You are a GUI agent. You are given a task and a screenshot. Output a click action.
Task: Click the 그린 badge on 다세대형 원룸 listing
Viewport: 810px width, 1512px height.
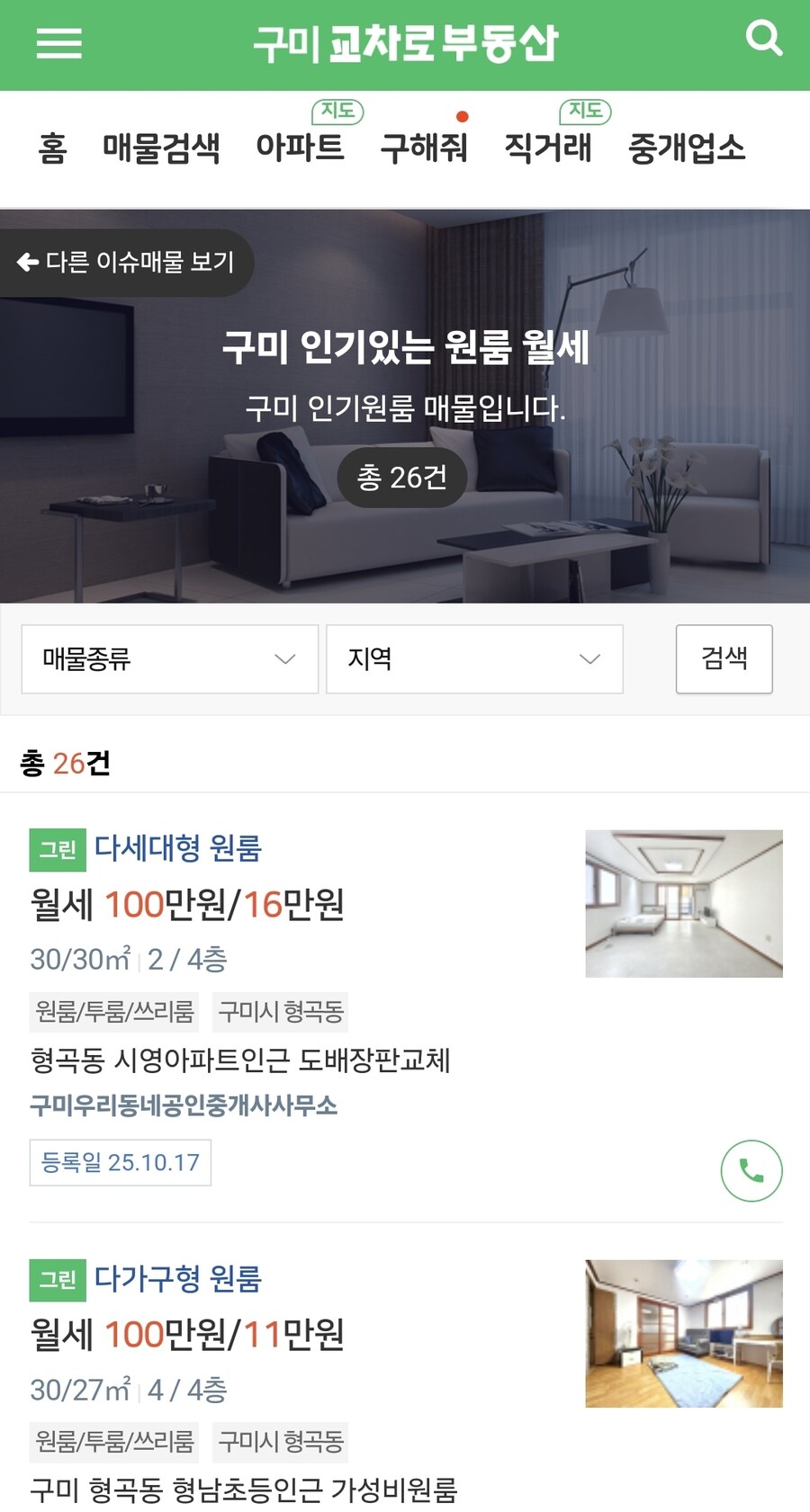[x=57, y=848]
